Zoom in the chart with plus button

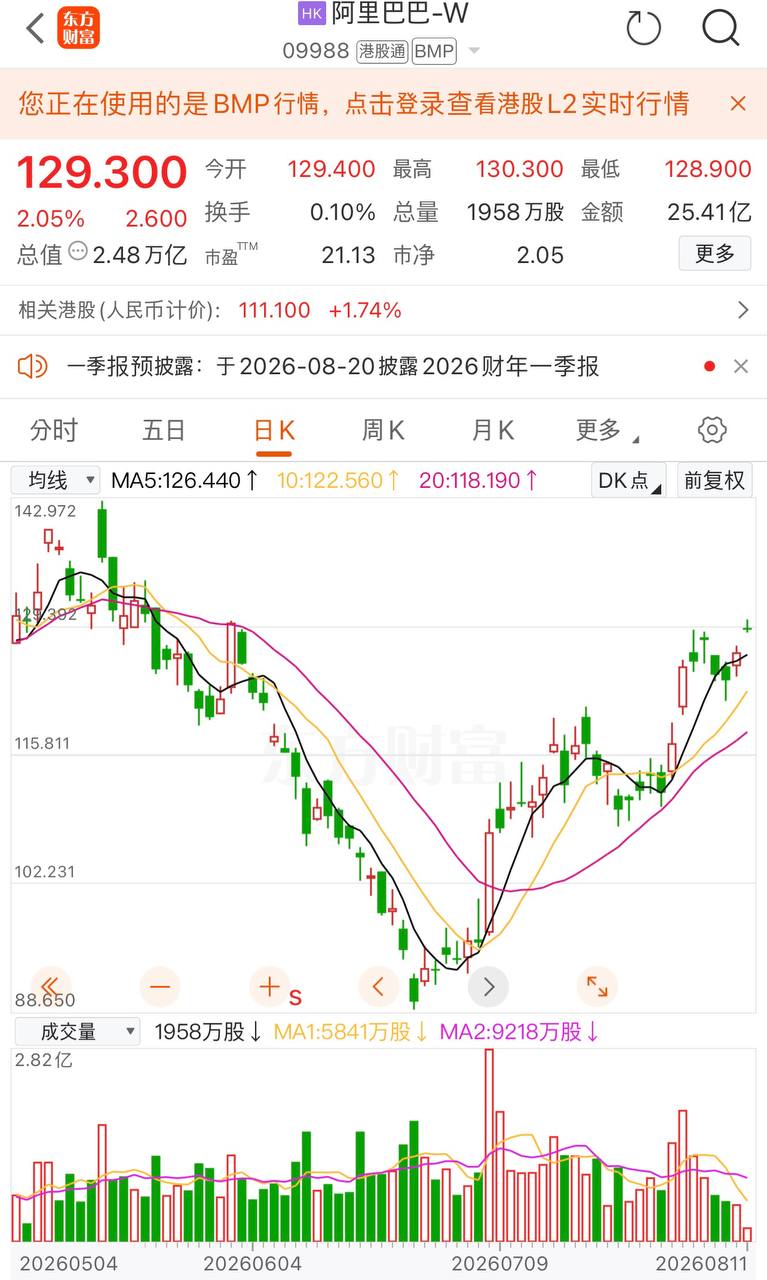click(x=269, y=987)
